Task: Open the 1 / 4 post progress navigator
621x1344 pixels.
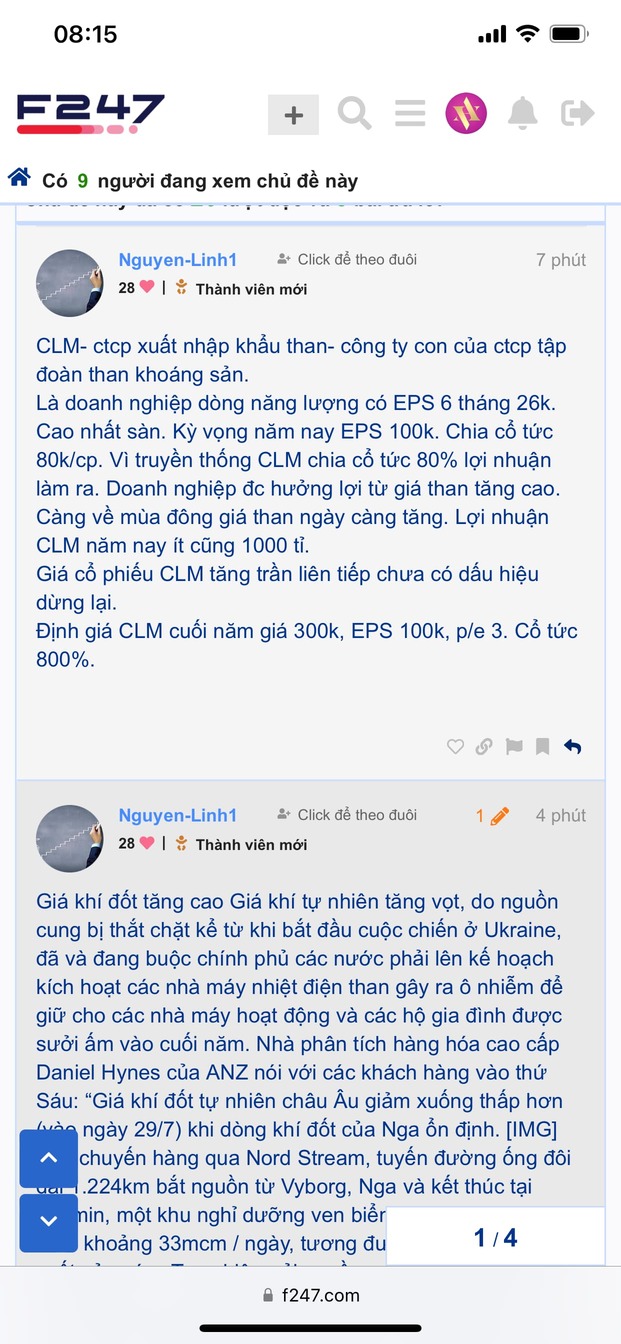Action: (x=495, y=1238)
